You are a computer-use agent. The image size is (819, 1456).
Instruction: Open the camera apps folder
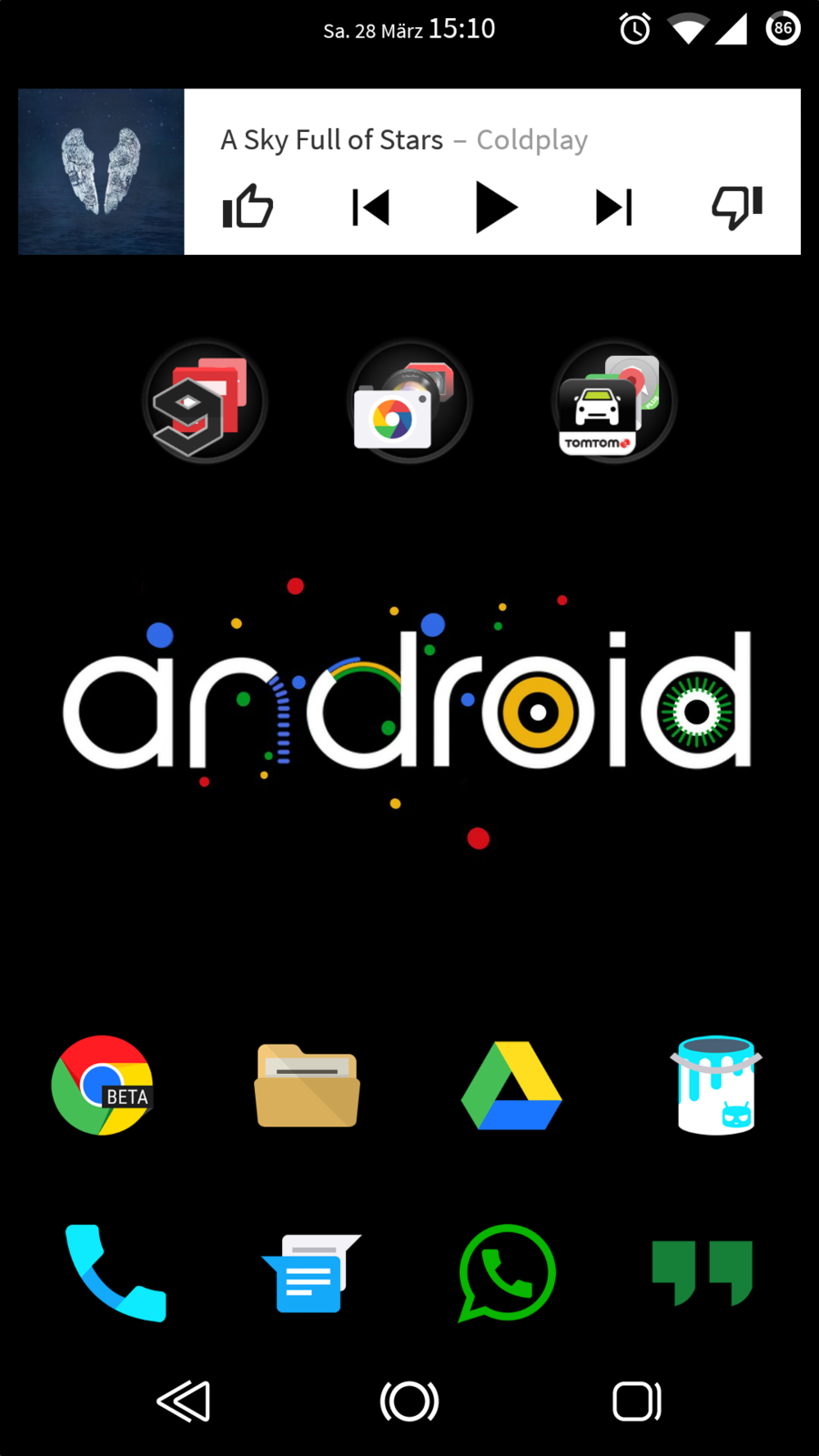409,401
